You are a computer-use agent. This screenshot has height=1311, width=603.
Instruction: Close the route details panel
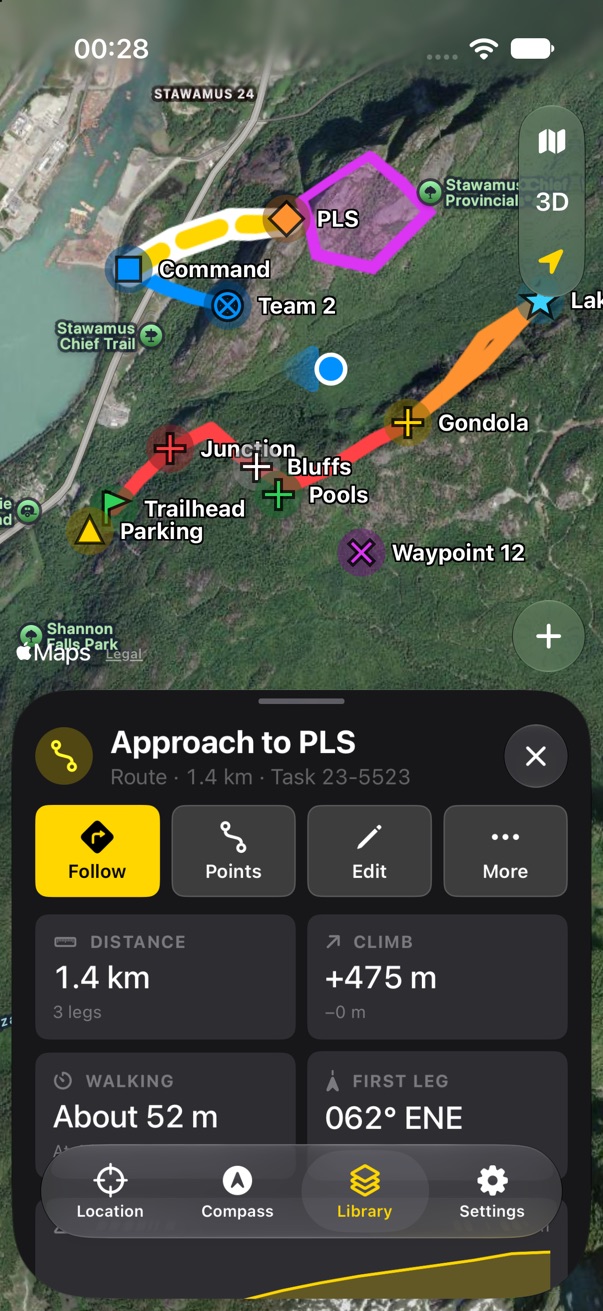coord(536,756)
